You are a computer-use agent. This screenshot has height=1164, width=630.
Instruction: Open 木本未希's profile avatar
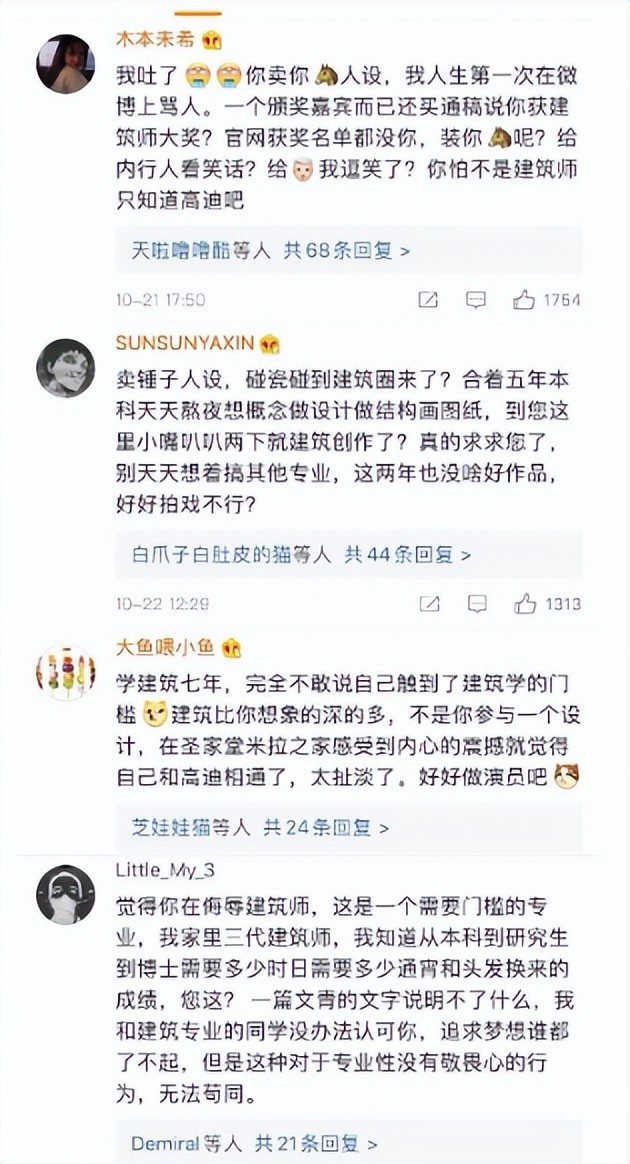click(x=65, y=62)
